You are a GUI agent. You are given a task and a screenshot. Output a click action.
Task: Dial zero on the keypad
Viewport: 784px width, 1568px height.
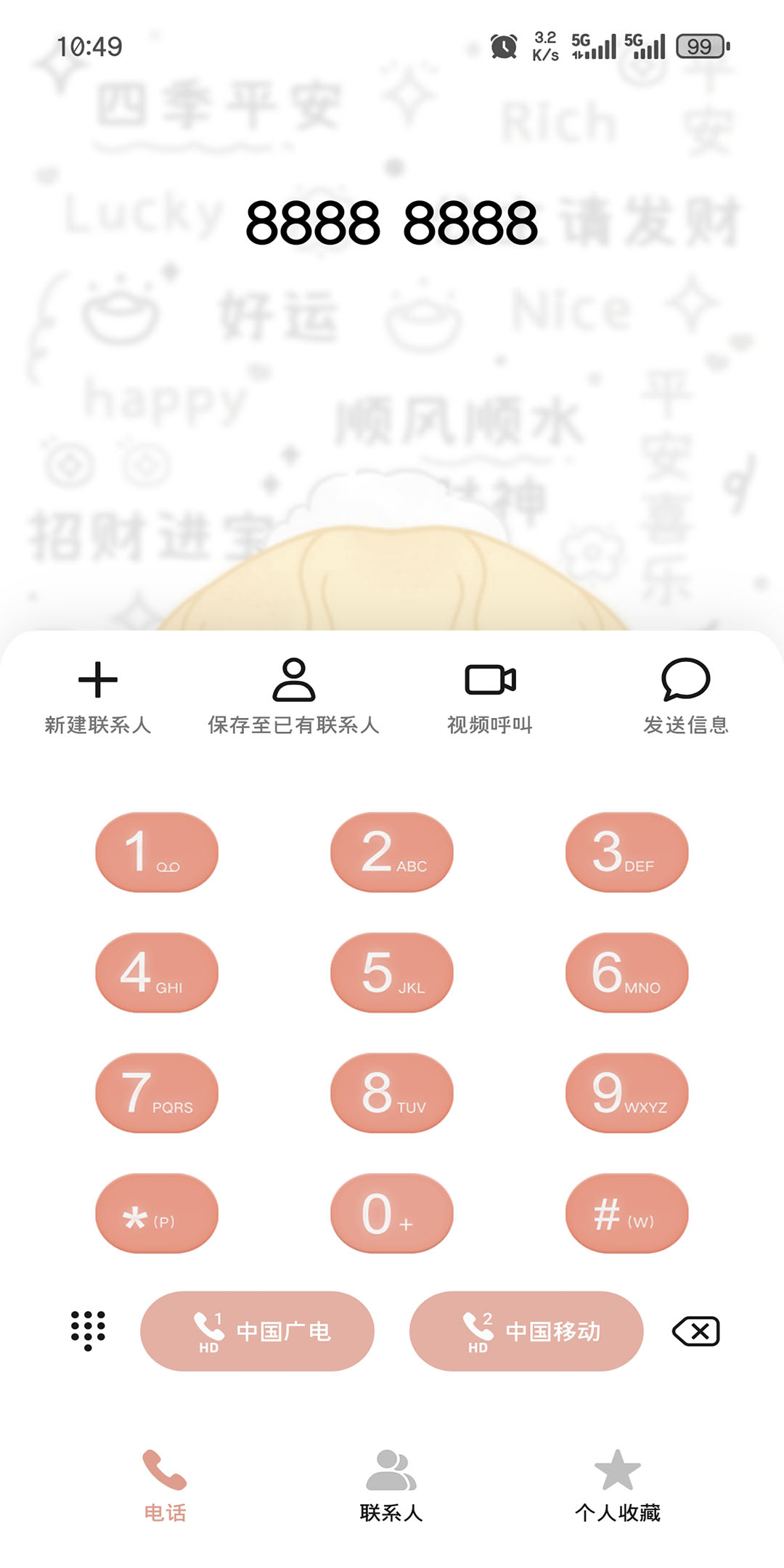[x=392, y=1214]
